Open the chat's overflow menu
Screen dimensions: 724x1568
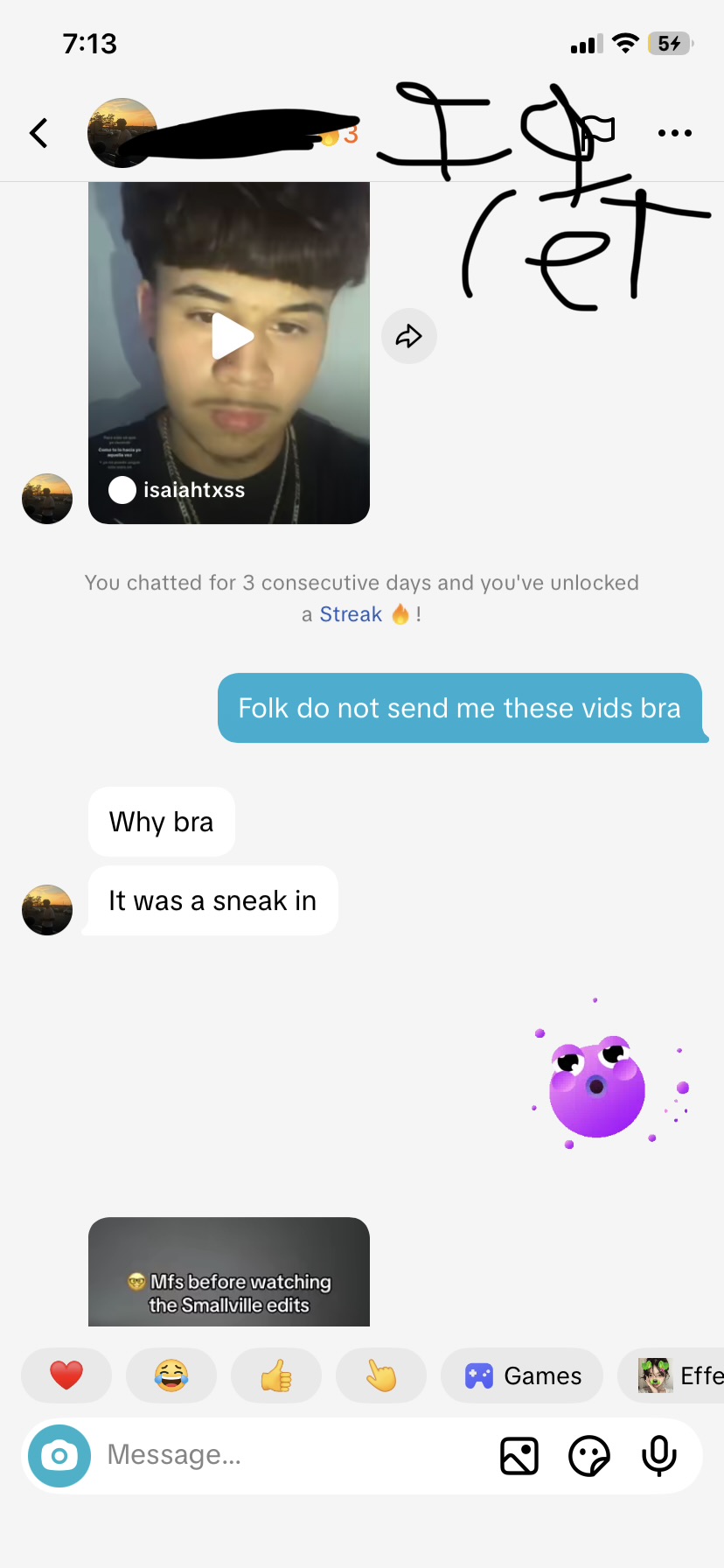[x=674, y=133]
